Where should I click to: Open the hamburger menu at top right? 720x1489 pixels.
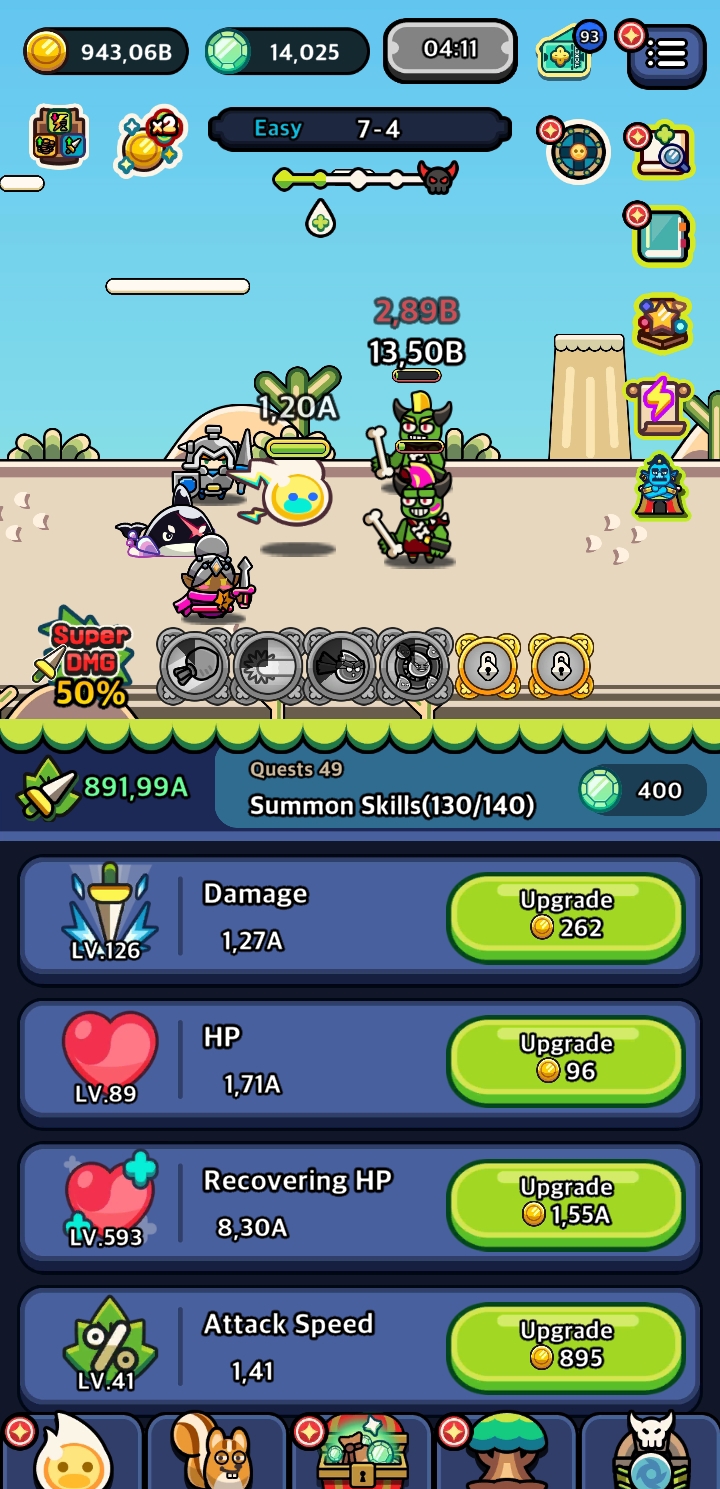[x=667, y=55]
